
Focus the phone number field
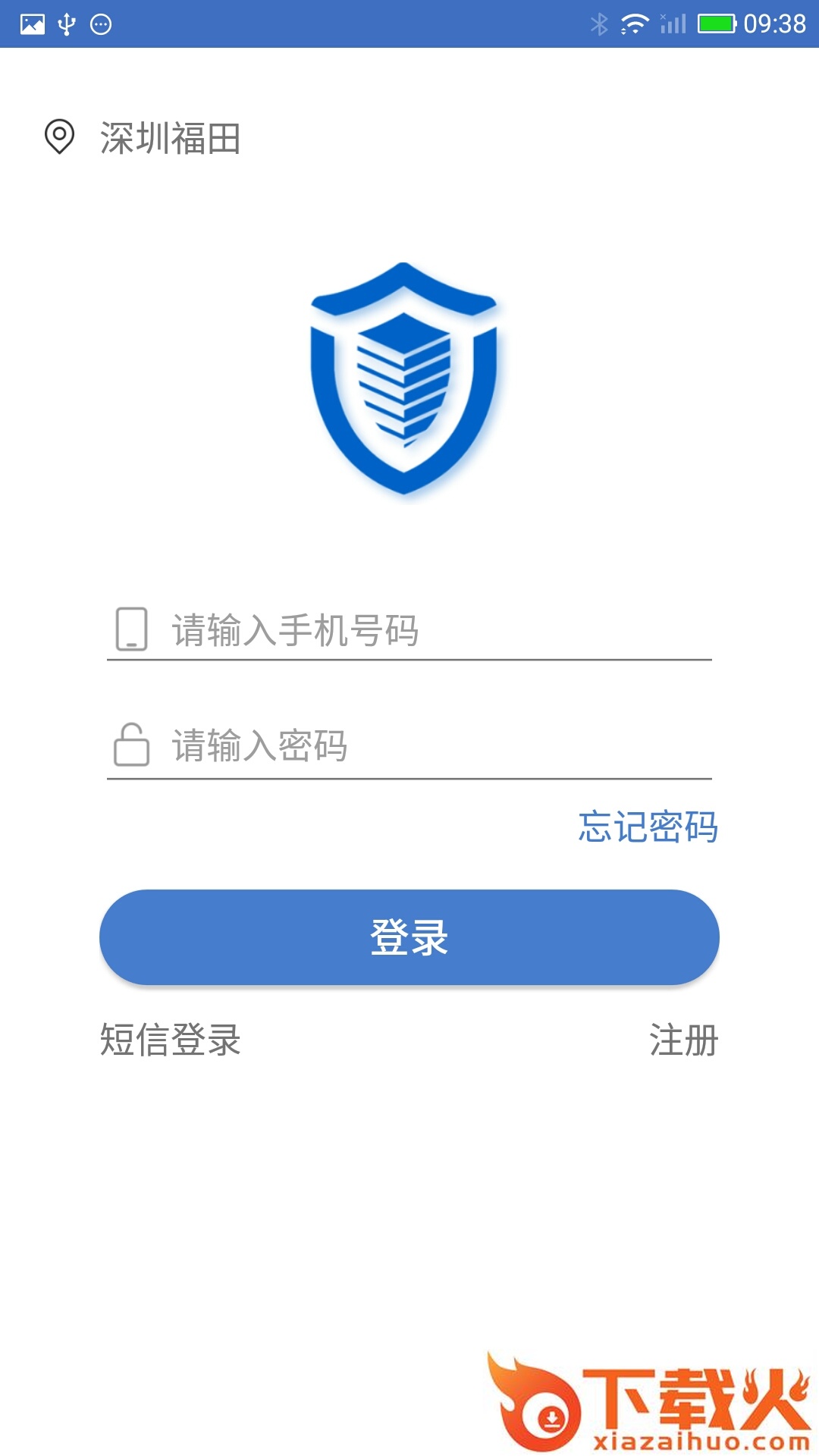425,630
